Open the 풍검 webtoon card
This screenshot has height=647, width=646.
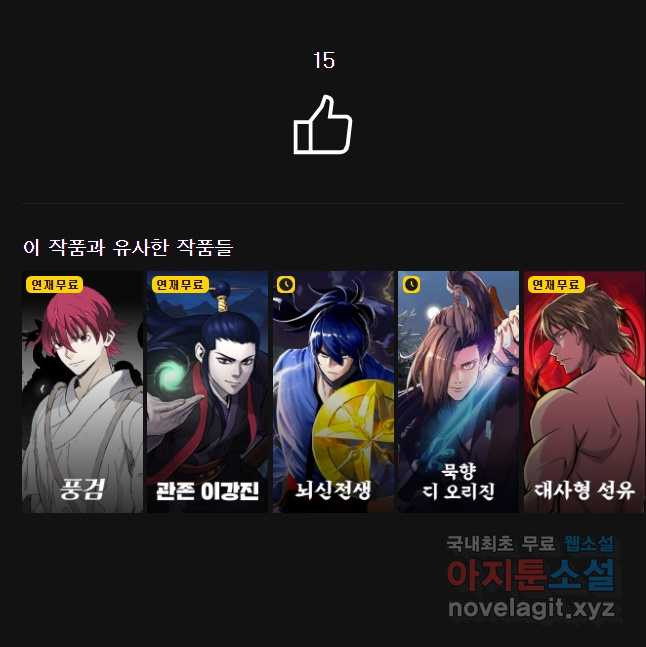[x=82, y=392]
